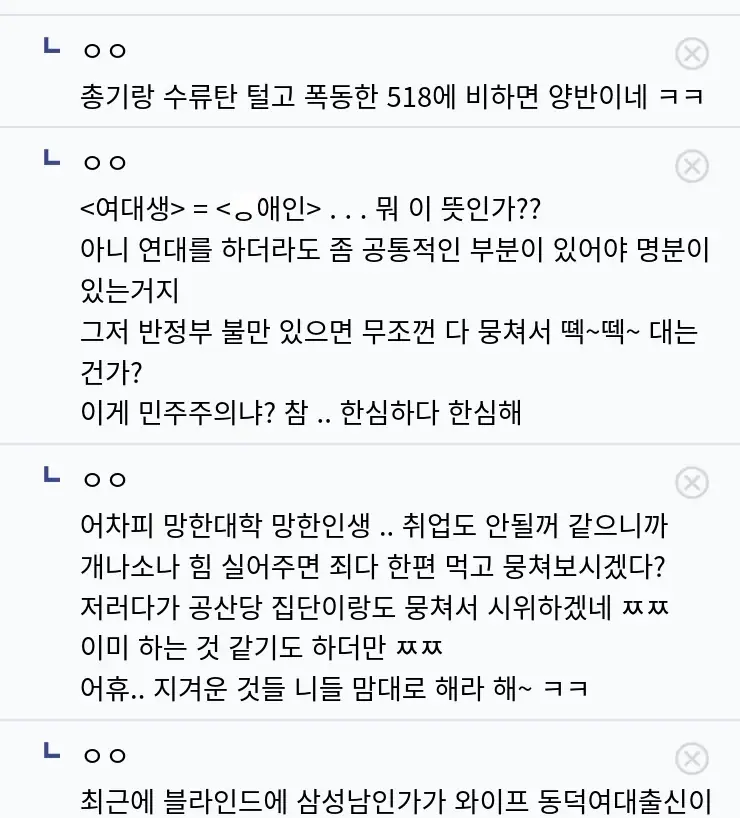Delete the comment mentioning 518
Screen dimensions: 740x818
coord(692,54)
